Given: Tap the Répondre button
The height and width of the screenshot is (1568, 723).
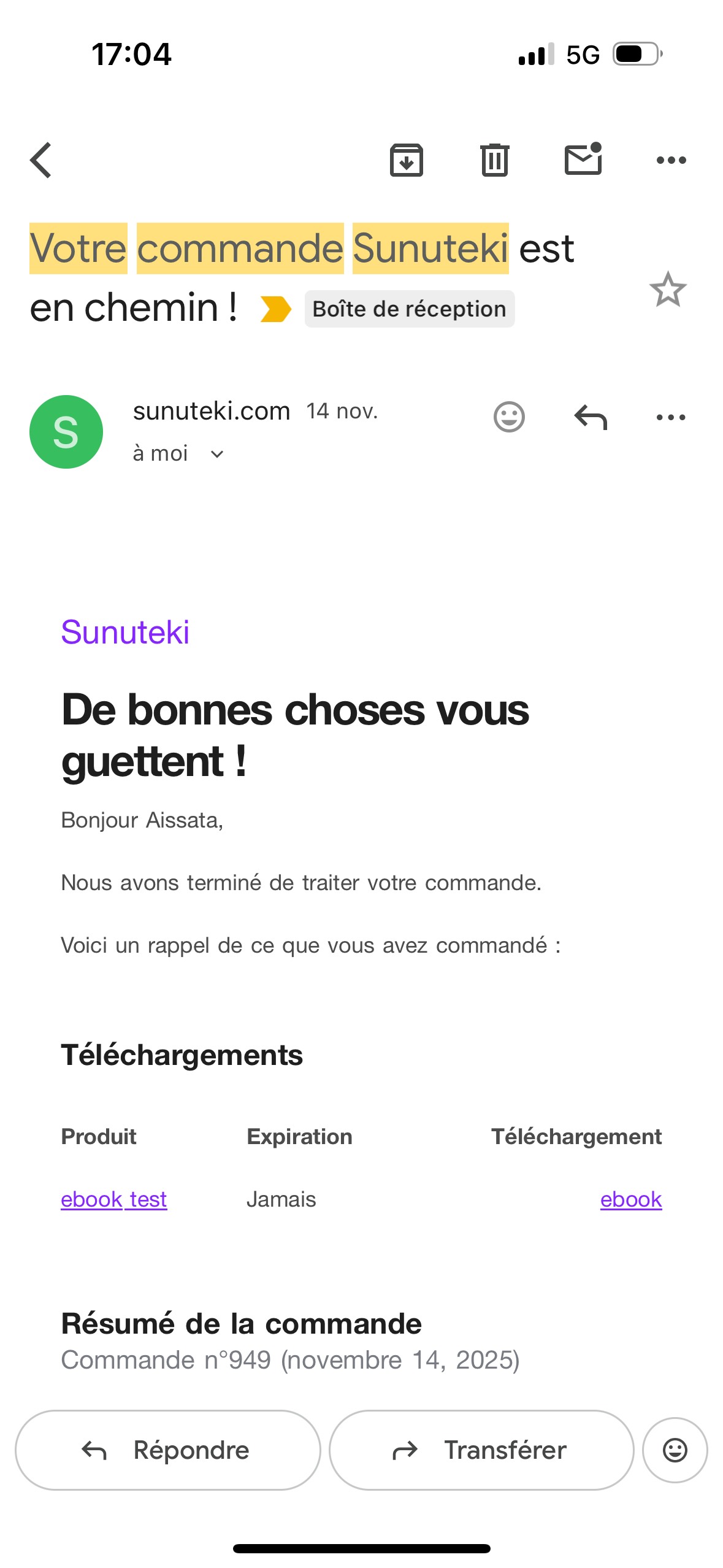Looking at the screenshot, I should pos(167,1450).
